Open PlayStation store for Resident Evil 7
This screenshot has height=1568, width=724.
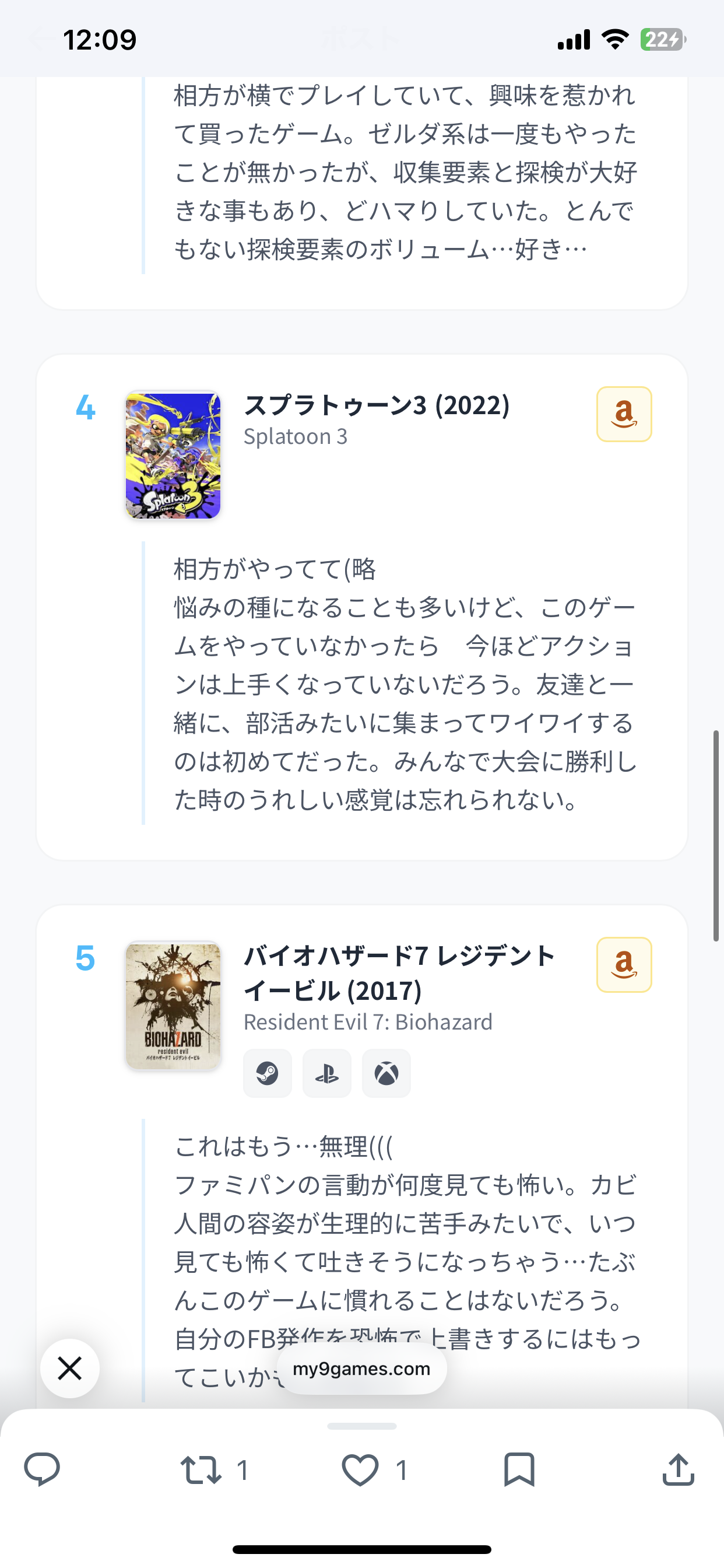pyautogui.click(x=326, y=1073)
